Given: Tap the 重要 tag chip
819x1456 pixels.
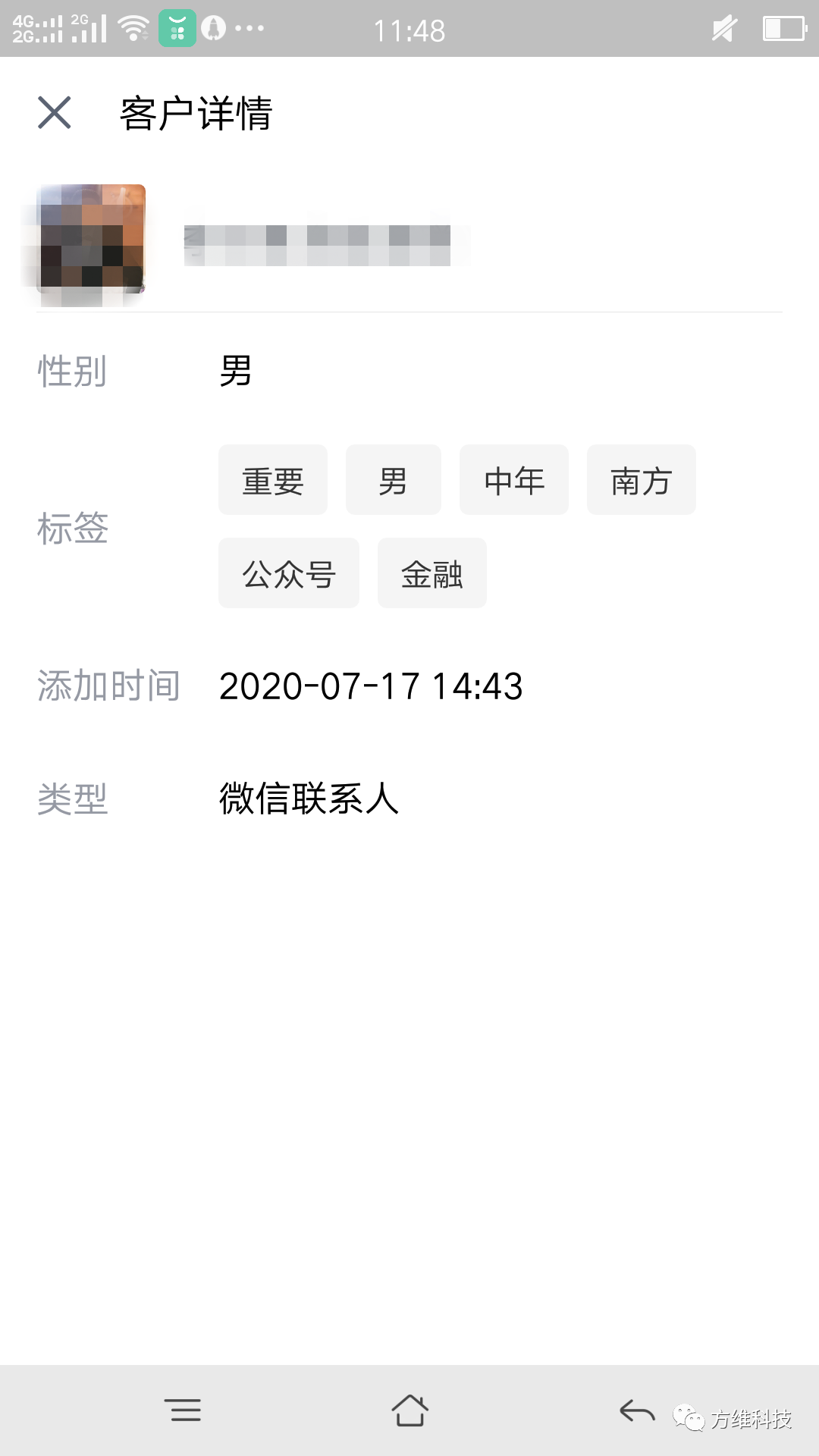Looking at the screenshot, I should (x=273, y=480).
